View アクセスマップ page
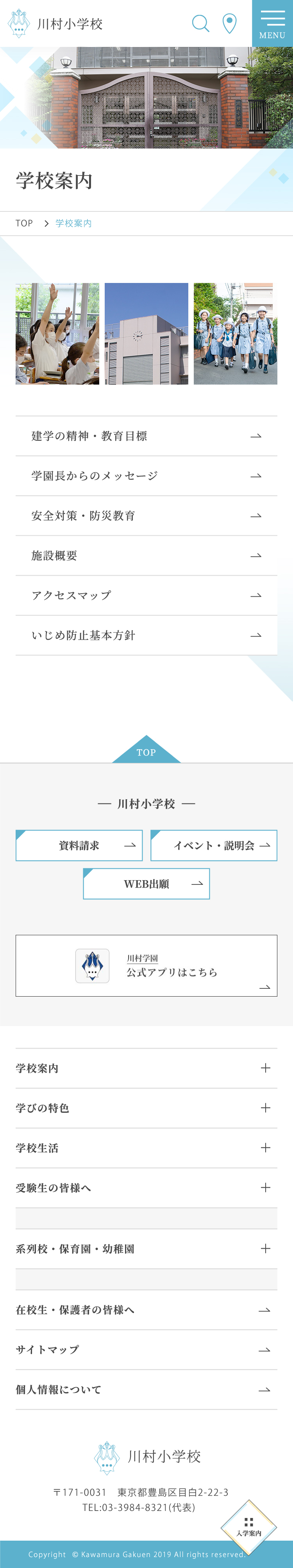The width and height of the screenshot is (293, 1568). pos(146,595)
